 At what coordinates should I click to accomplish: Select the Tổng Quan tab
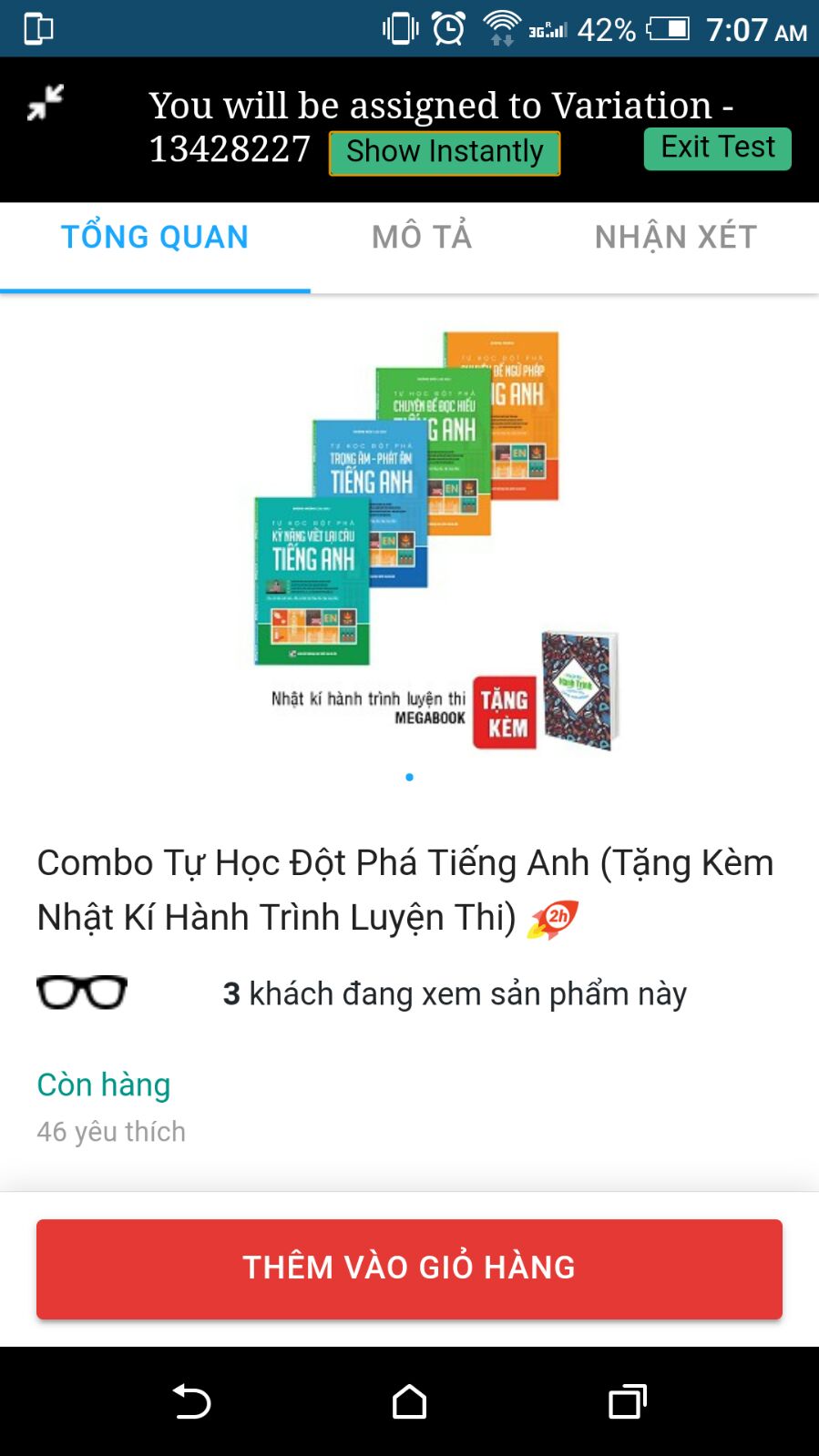[155, 238]
